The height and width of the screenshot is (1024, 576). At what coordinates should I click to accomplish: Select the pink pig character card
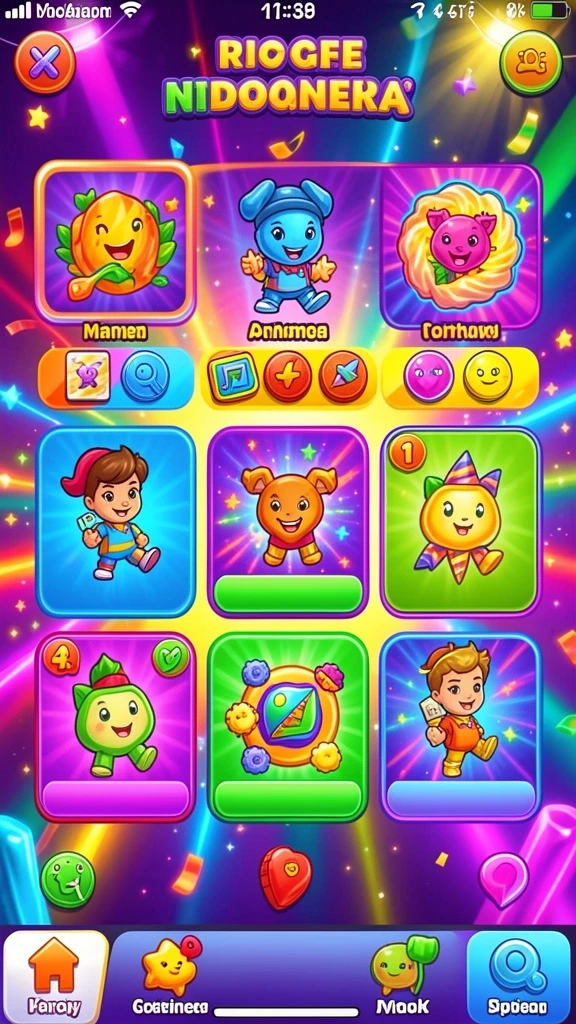tap(461, 246)
